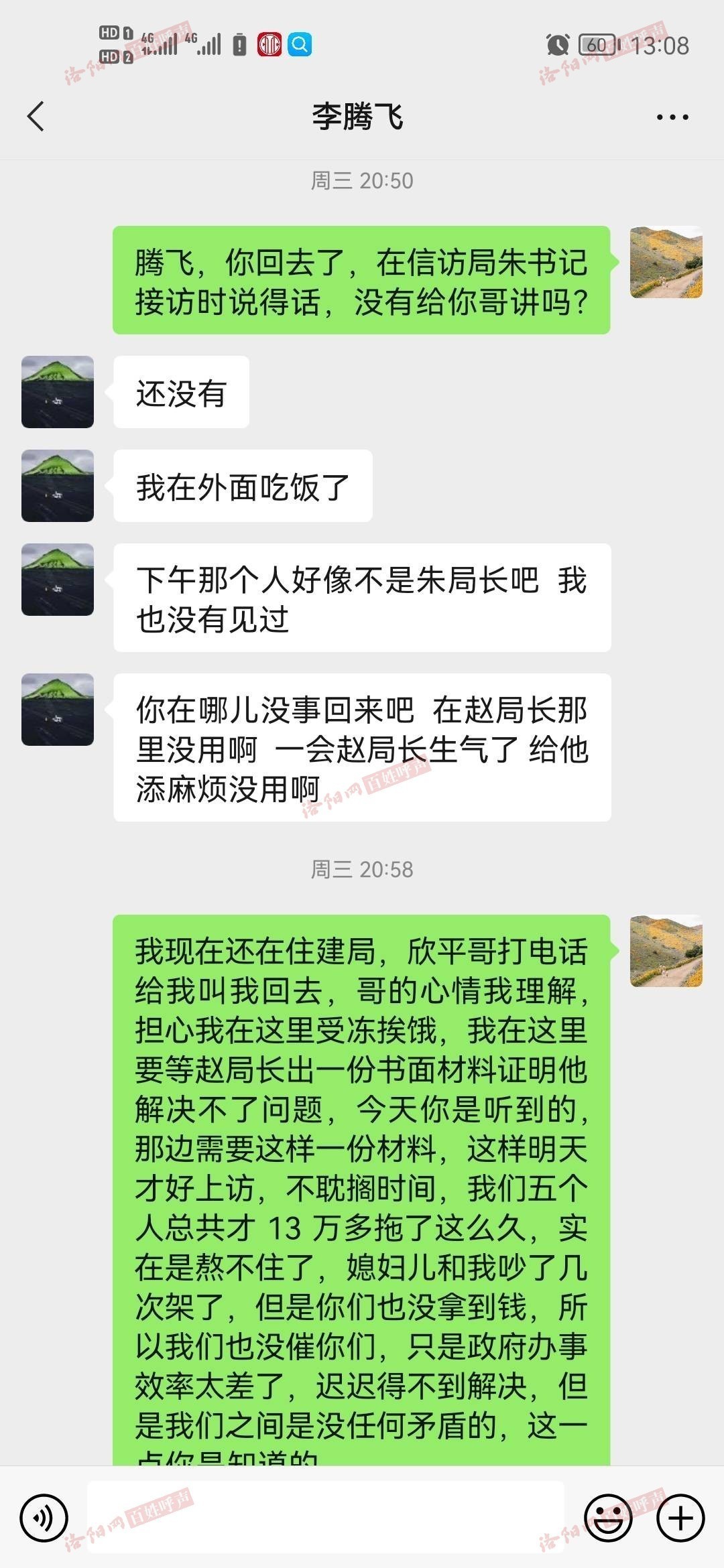Tap my avatar beside the 信访局 message

[x=666, y=263]
